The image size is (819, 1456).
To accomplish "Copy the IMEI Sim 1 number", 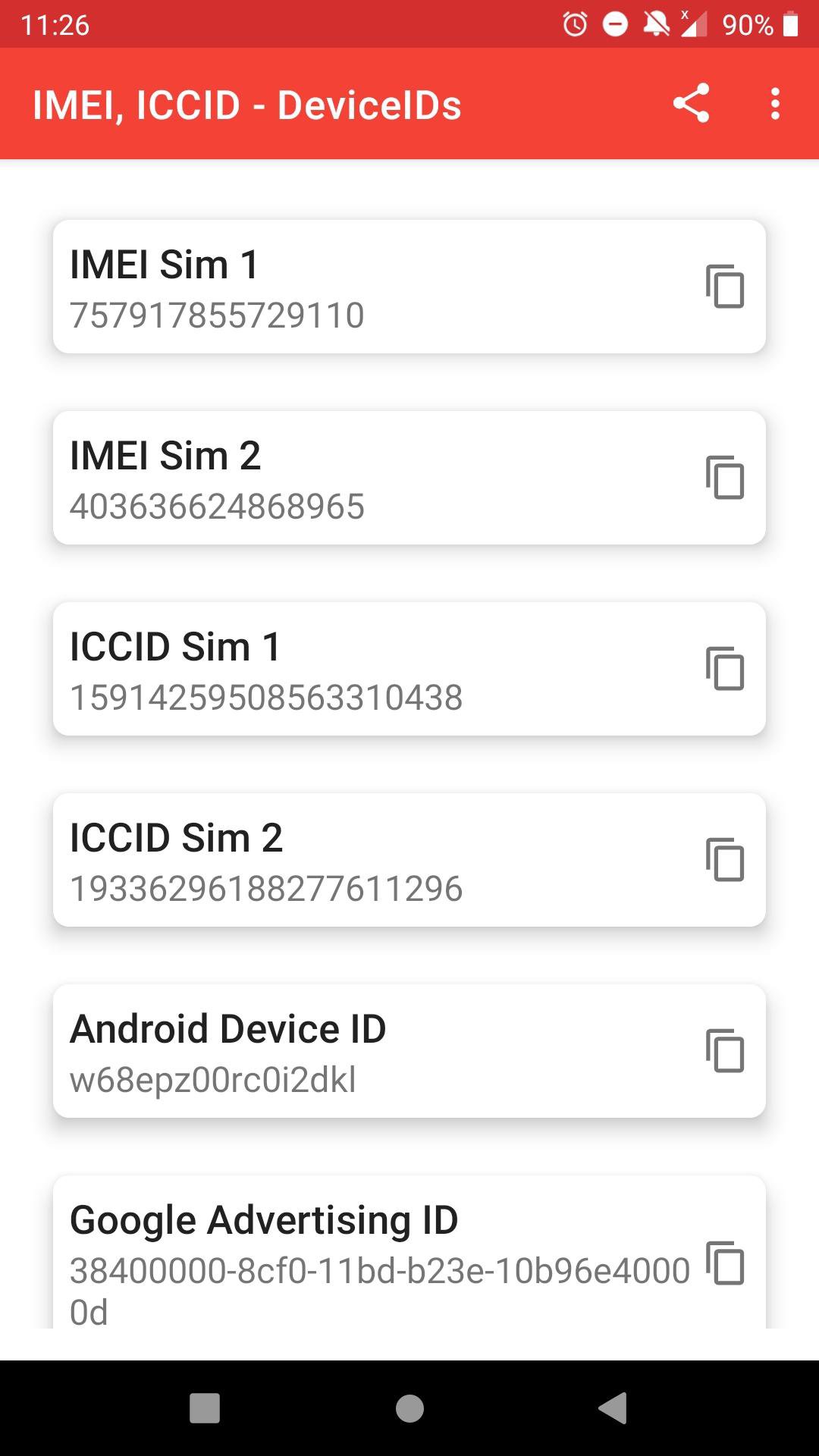I will point(725,287).
